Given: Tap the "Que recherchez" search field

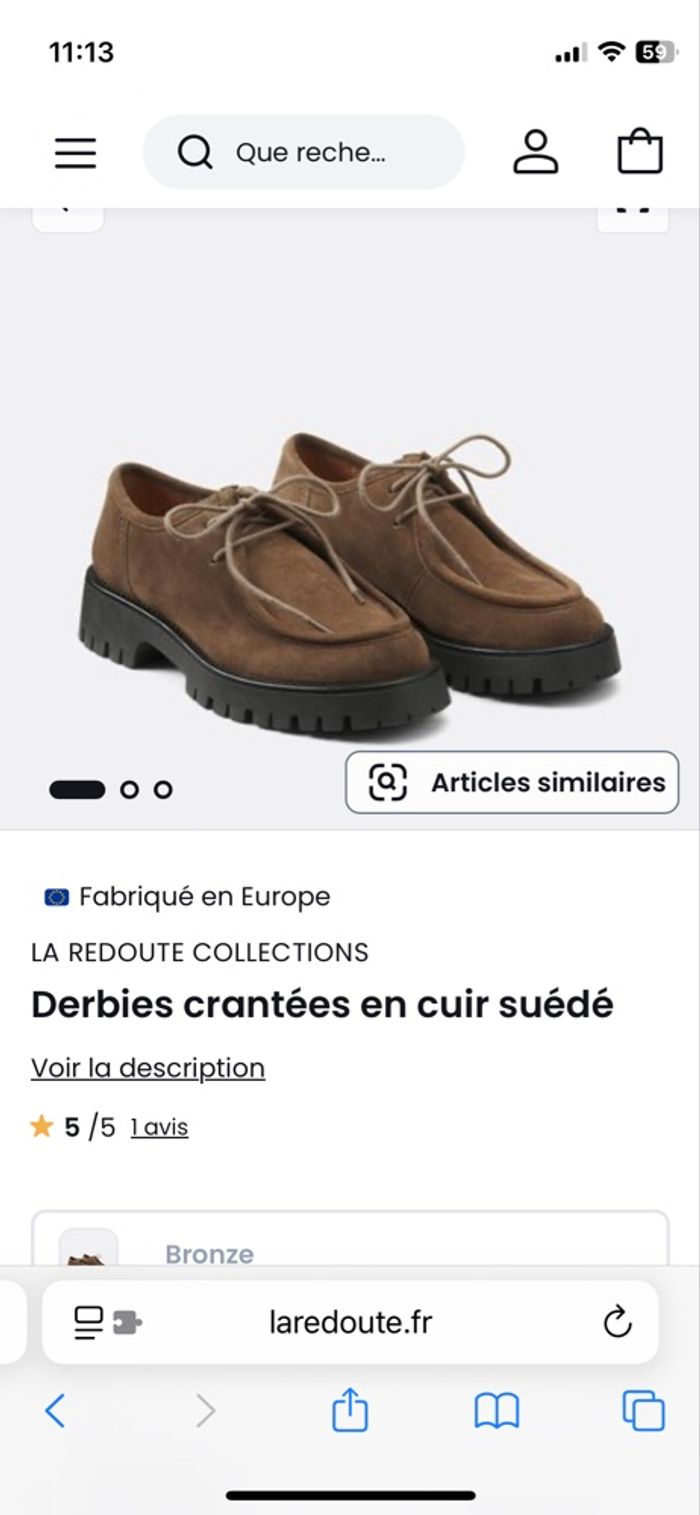Looking at the screenshot, I should pos(304,153).
